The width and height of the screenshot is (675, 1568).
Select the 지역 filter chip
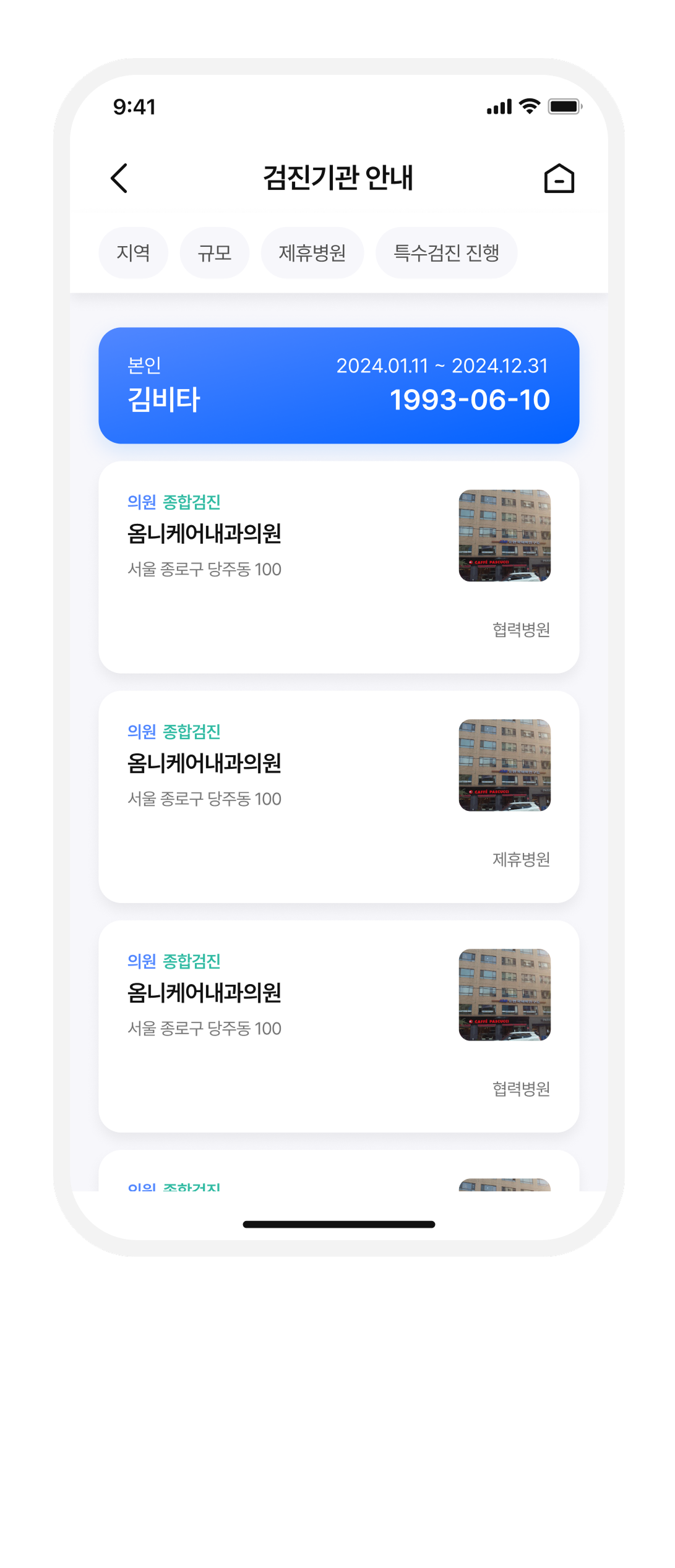click(133, 253)
